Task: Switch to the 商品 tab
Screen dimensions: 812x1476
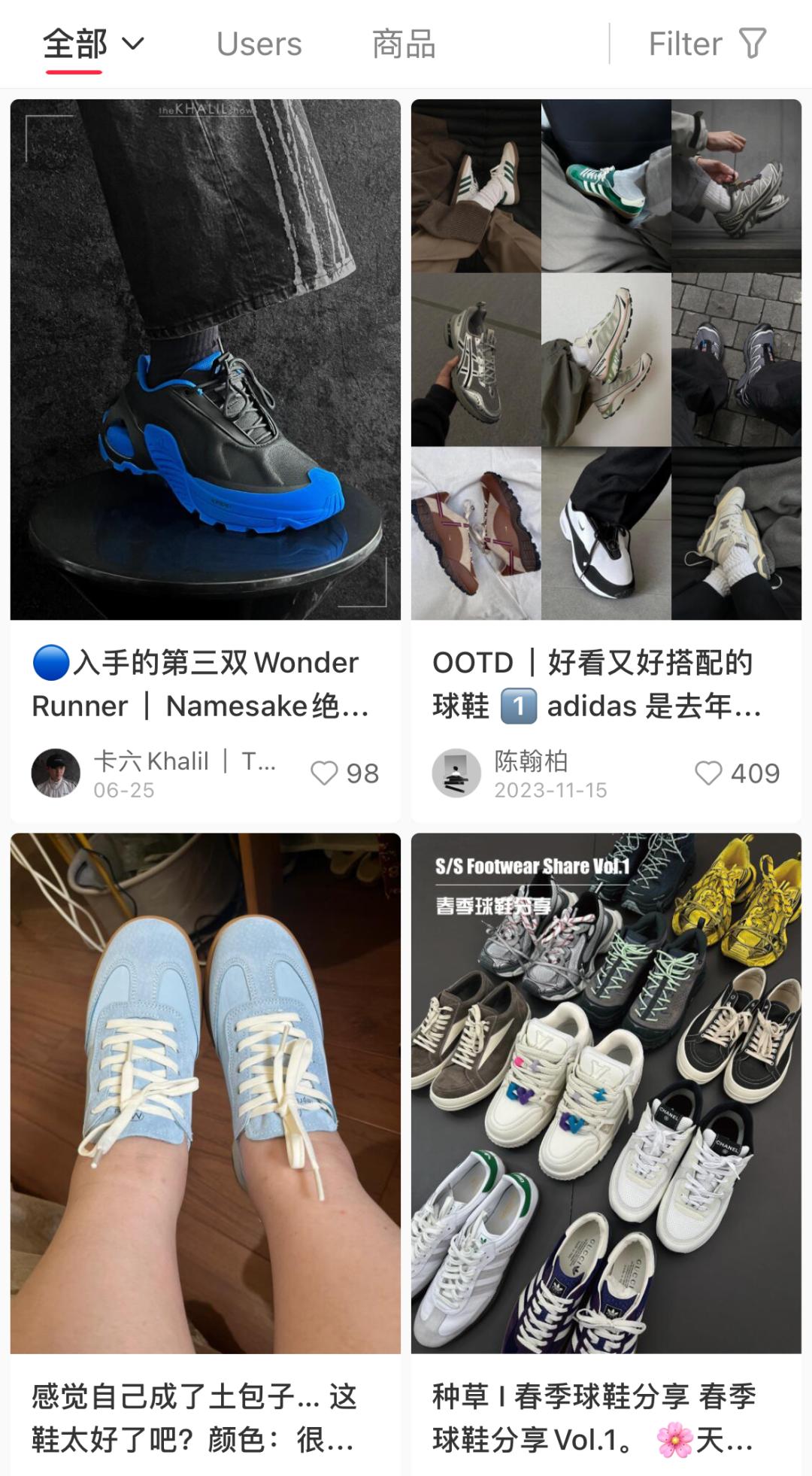Action: click(x=404, y=44)
